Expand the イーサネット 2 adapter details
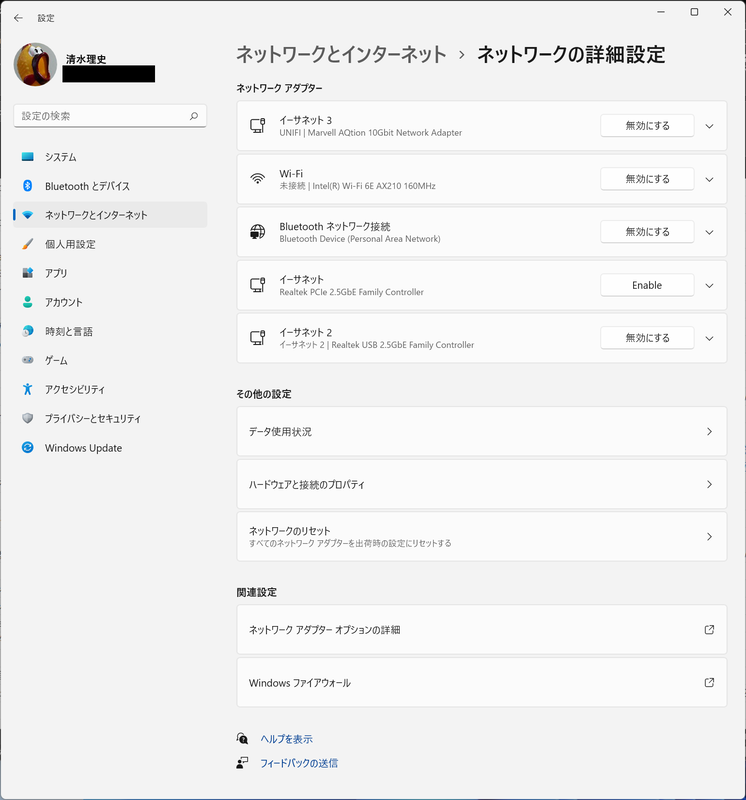 click(709, 338)
